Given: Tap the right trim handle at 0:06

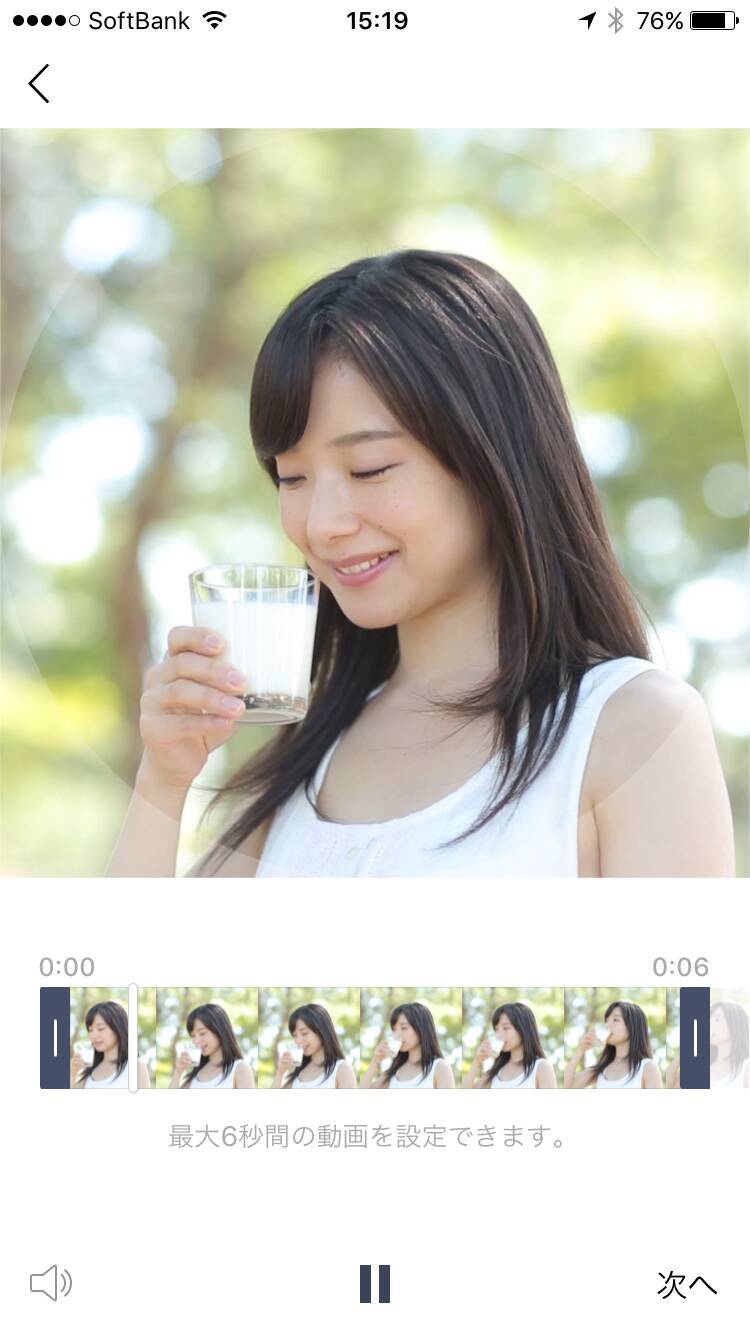Looking at the screenshot, I should [695, 1038].
